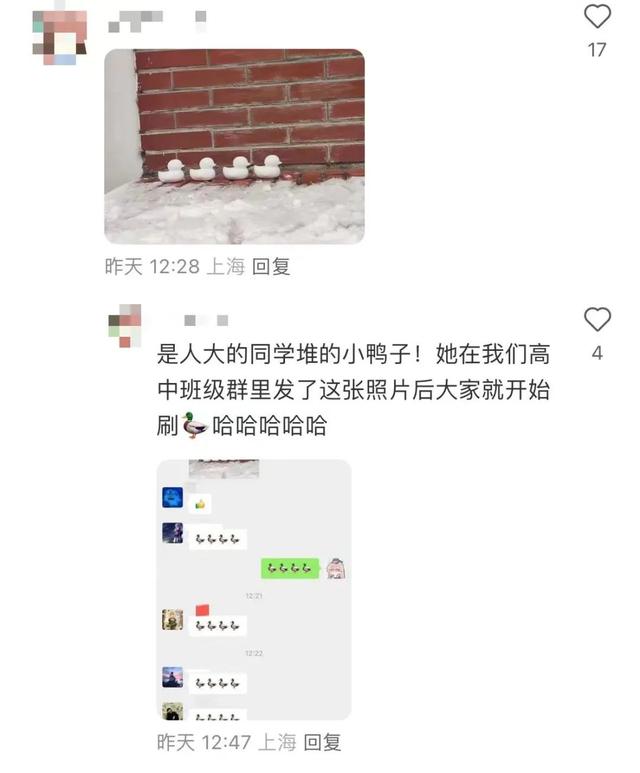The width and height of the screenshot is (640, 773).
Task: Reply to the comment posted at 12:47
Action: tap(323, 742)
